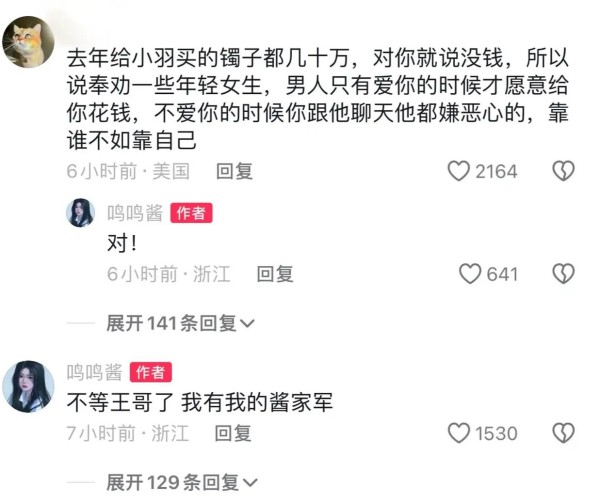The image size is (600, 501).
Task: Expand 展开129条回复
Action: coord(181,483)
